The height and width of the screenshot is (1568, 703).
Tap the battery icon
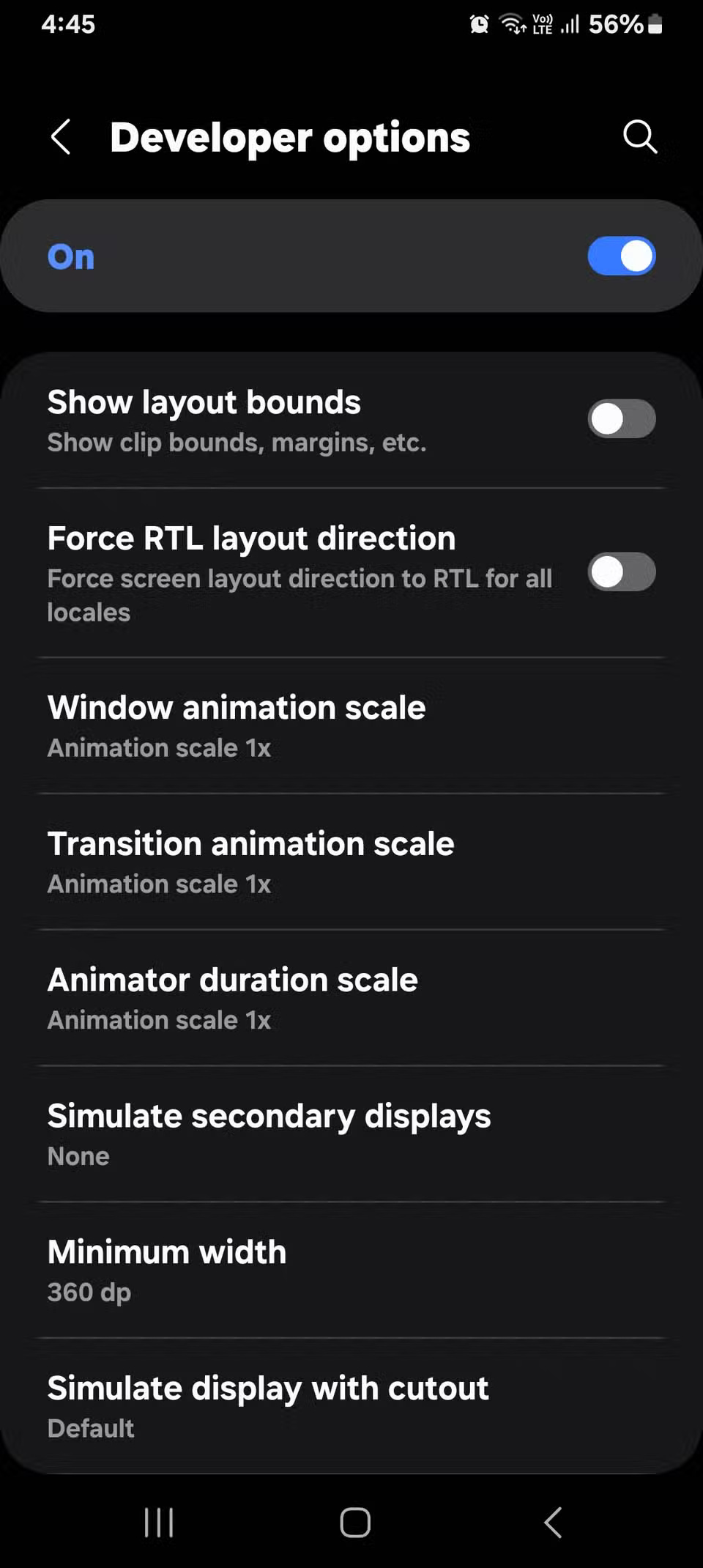pyautogui.click(x=655, y=24)
